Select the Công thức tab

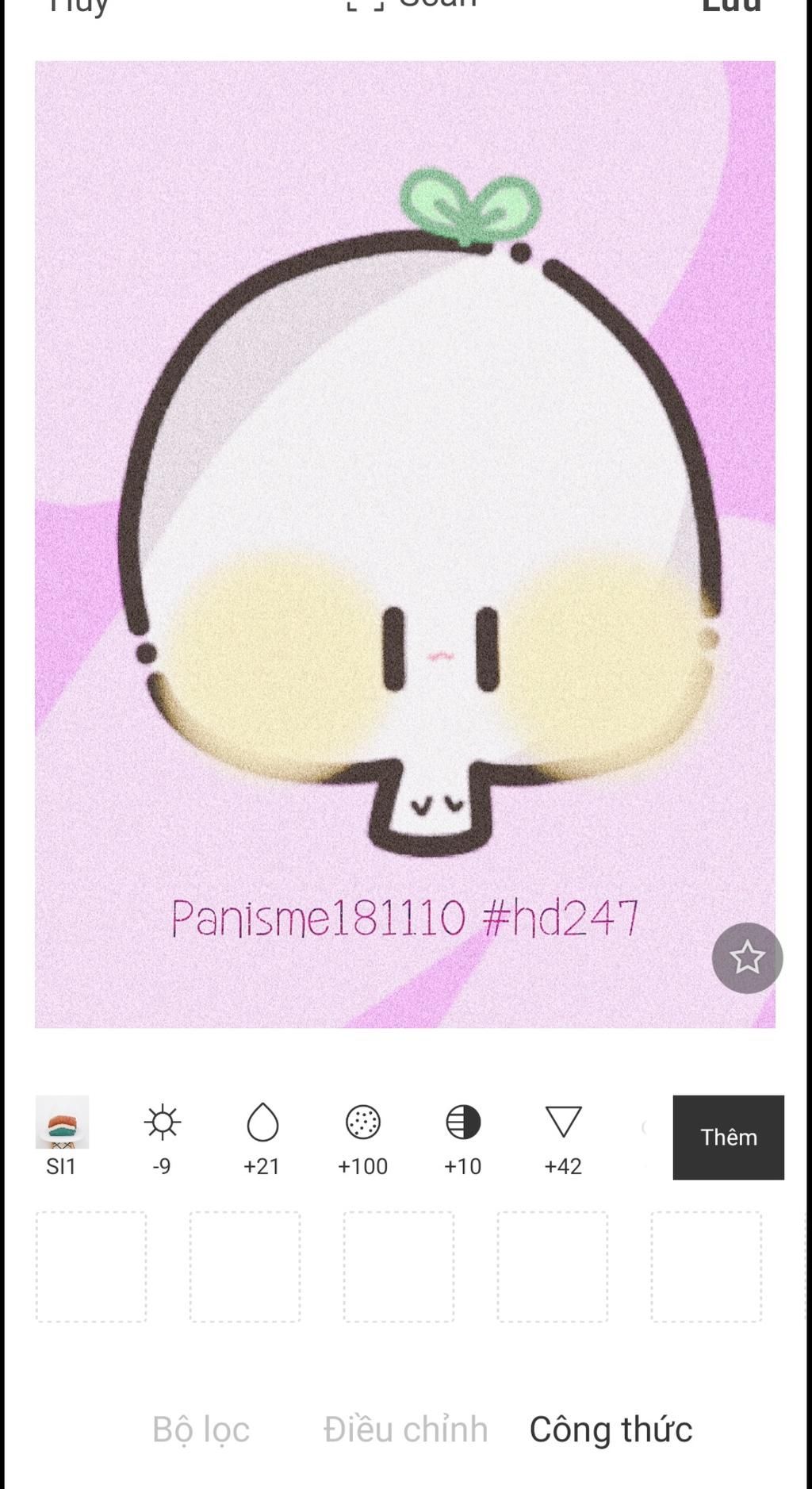pyautogui.click(x=611, y=1429)
